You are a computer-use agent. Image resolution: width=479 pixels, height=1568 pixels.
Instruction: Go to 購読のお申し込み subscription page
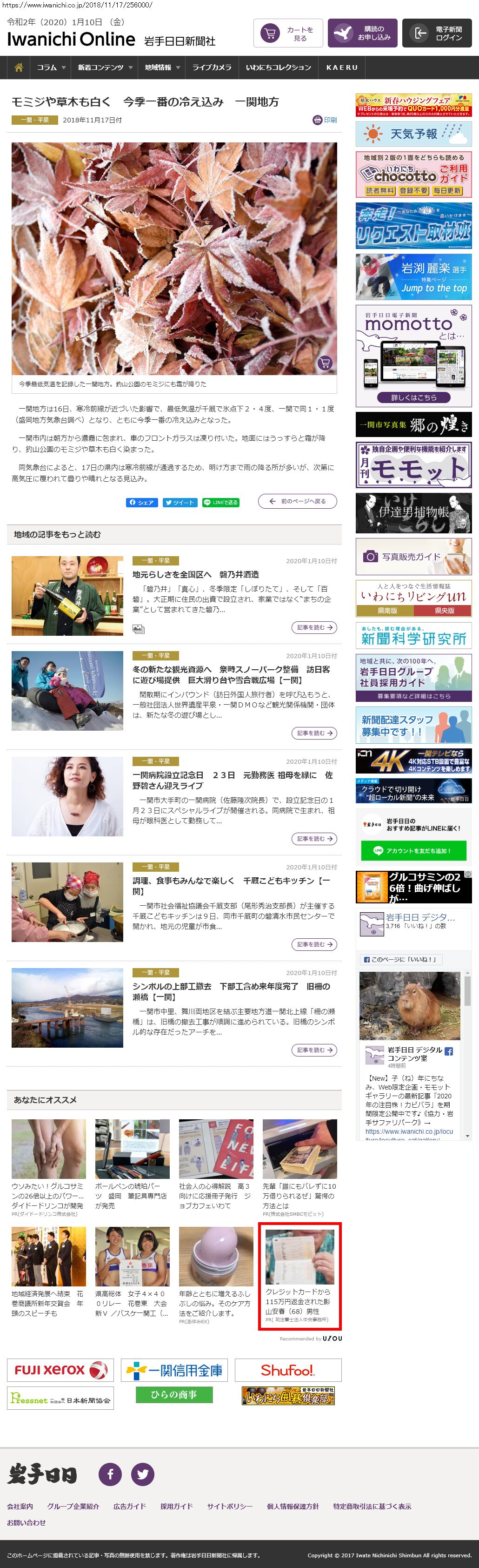click(x=362, y=33)
